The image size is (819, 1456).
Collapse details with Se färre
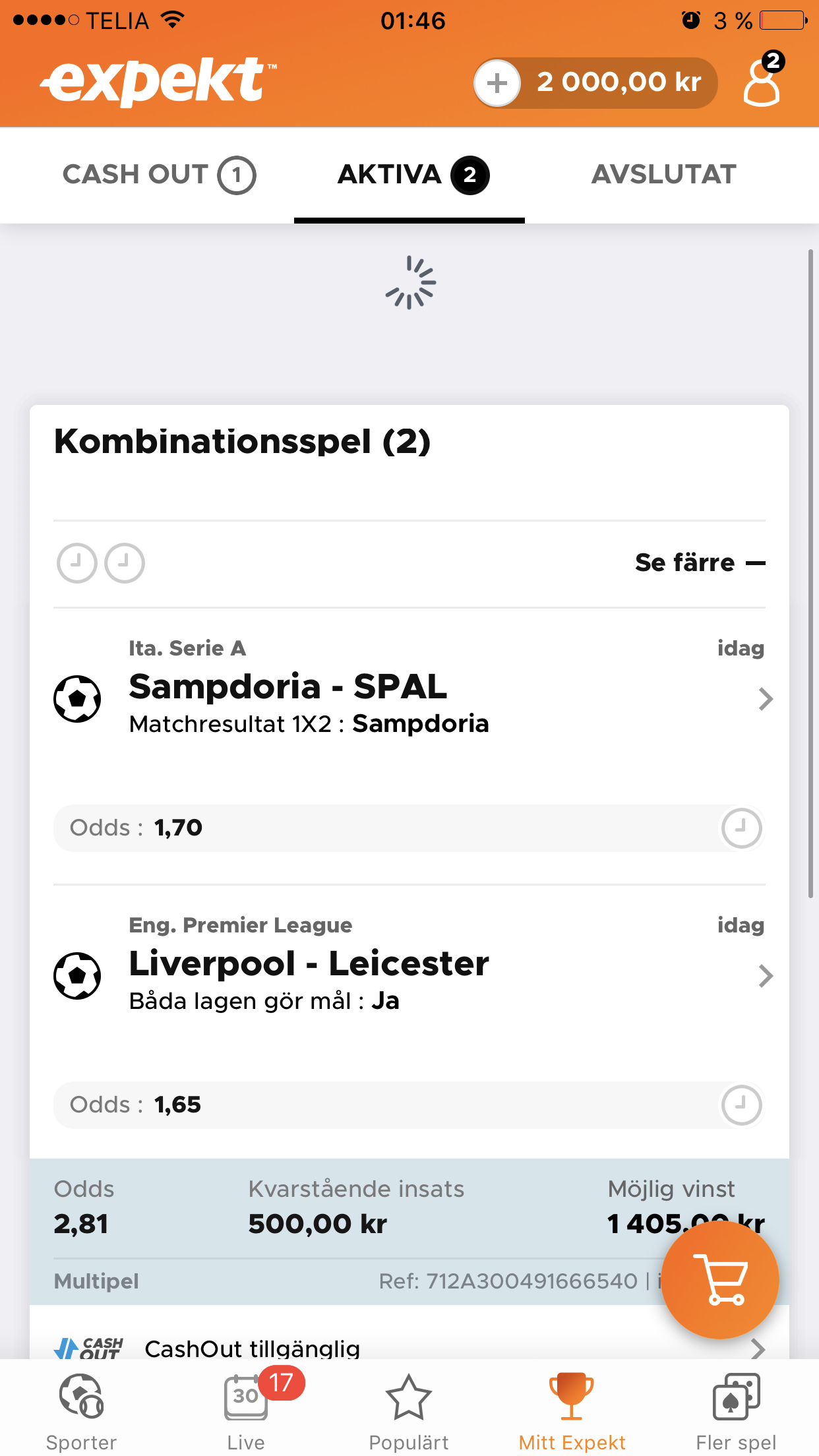click(700, 562)
